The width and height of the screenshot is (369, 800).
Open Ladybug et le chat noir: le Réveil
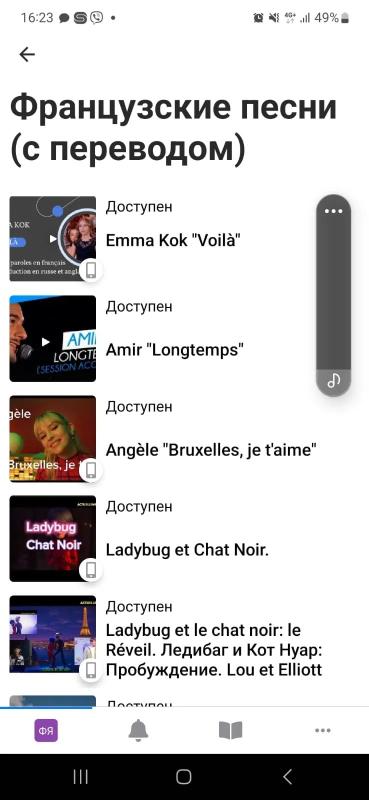tap(184, 639)
